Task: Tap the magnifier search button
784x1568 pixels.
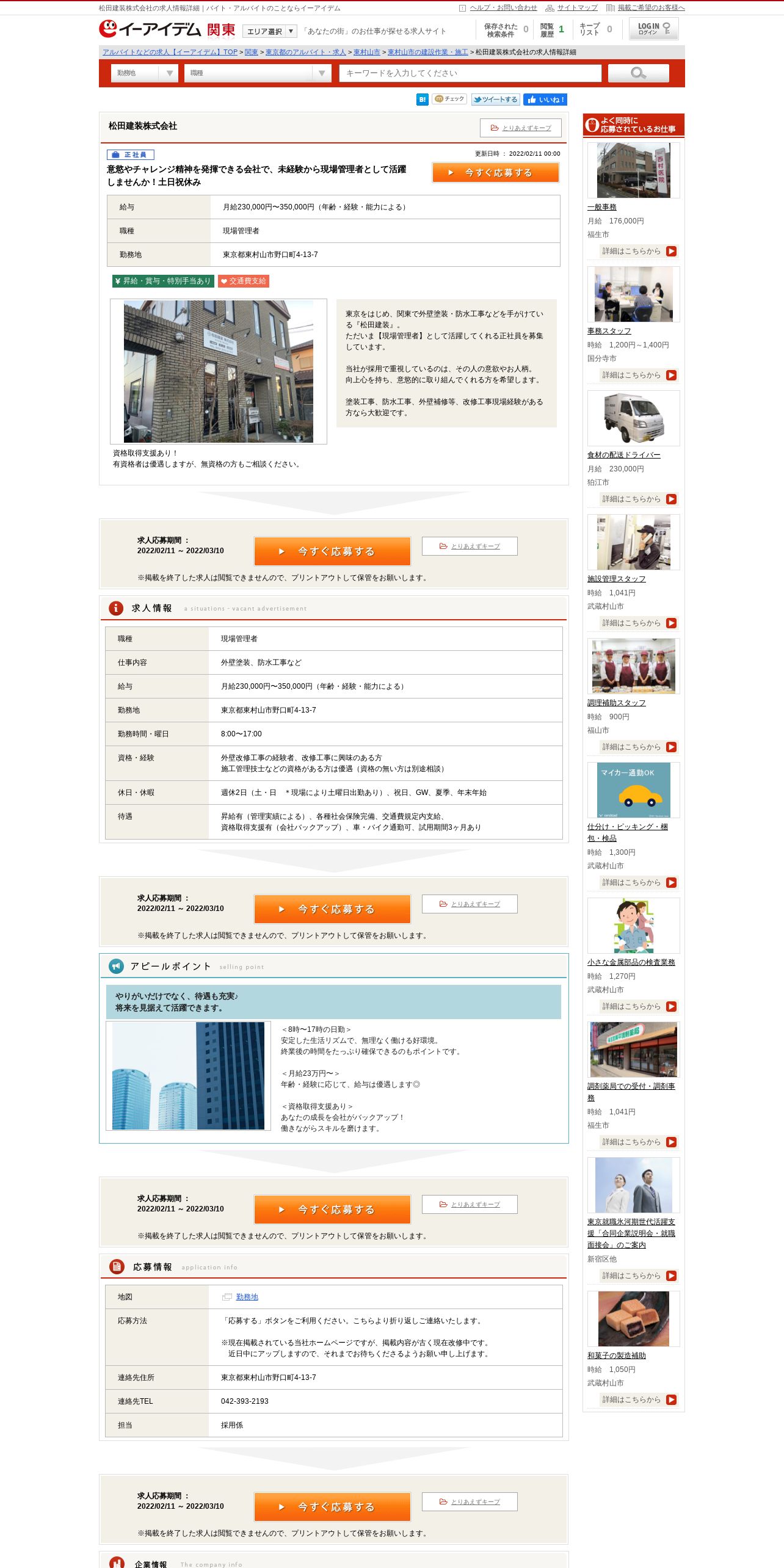Action: tap(639, 73)
